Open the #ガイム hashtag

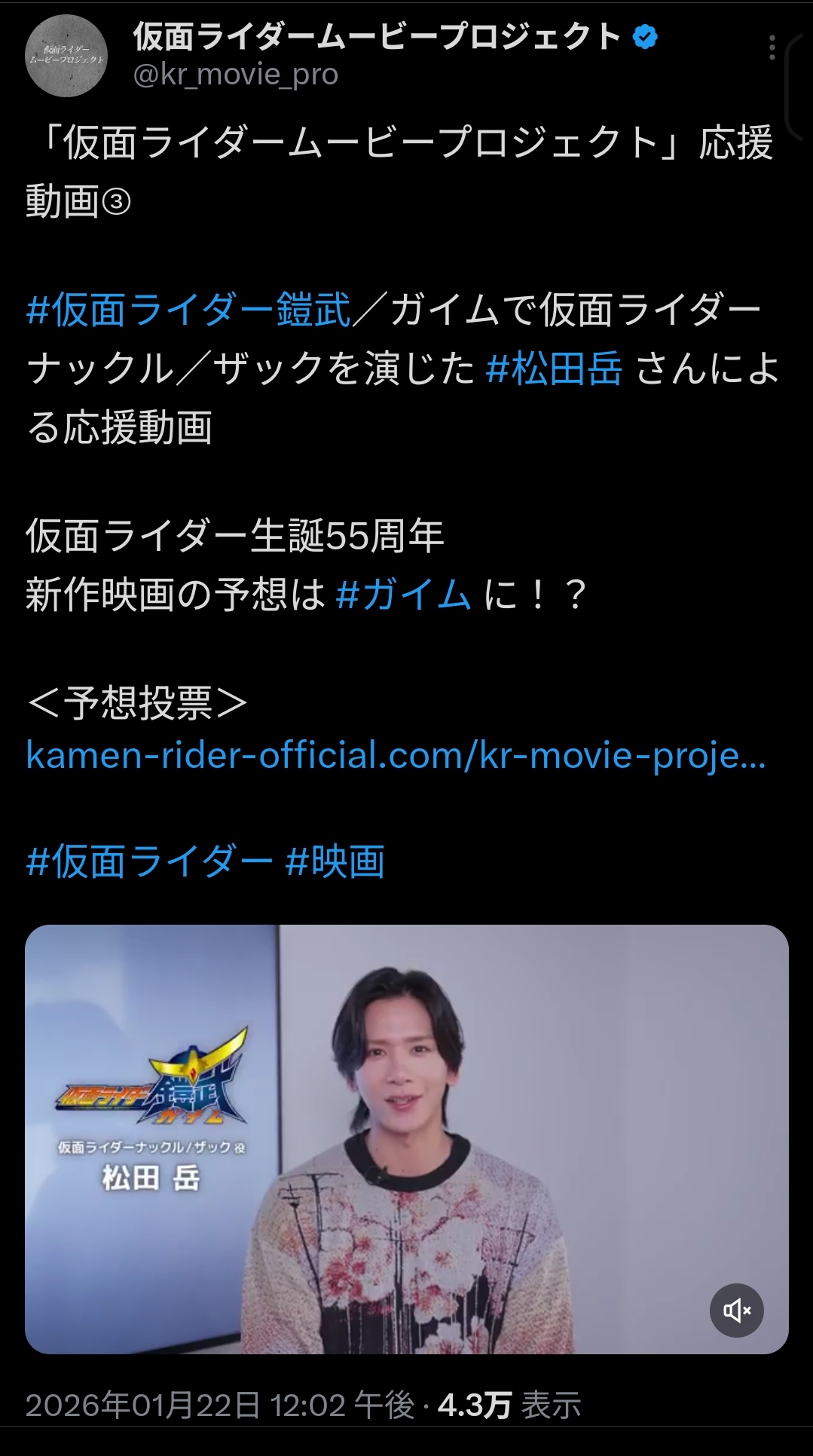403,595
